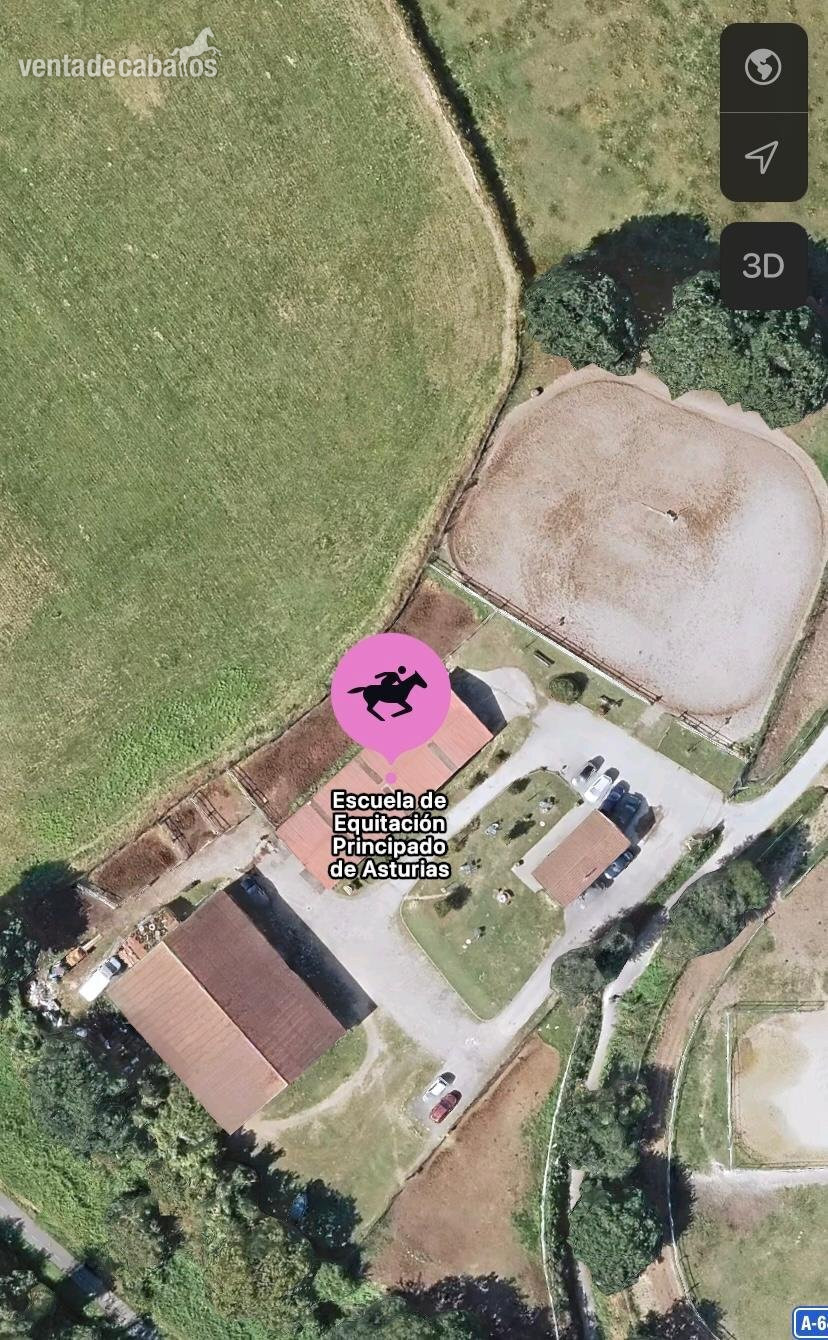The width and height of the screenshot is (828, 1340).
Task: Open the map mode globe button
Action: [763, 68]
